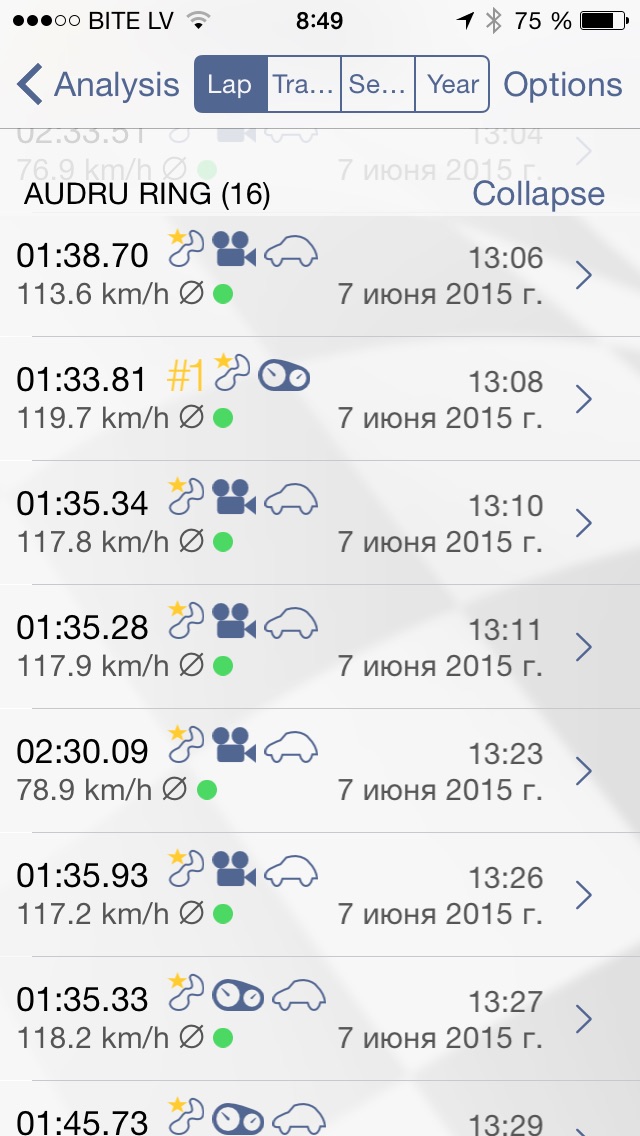The width and height of the screenshot is (640, 1136).
Task: Switch to the Se… segment
Action: pos(378,85)
